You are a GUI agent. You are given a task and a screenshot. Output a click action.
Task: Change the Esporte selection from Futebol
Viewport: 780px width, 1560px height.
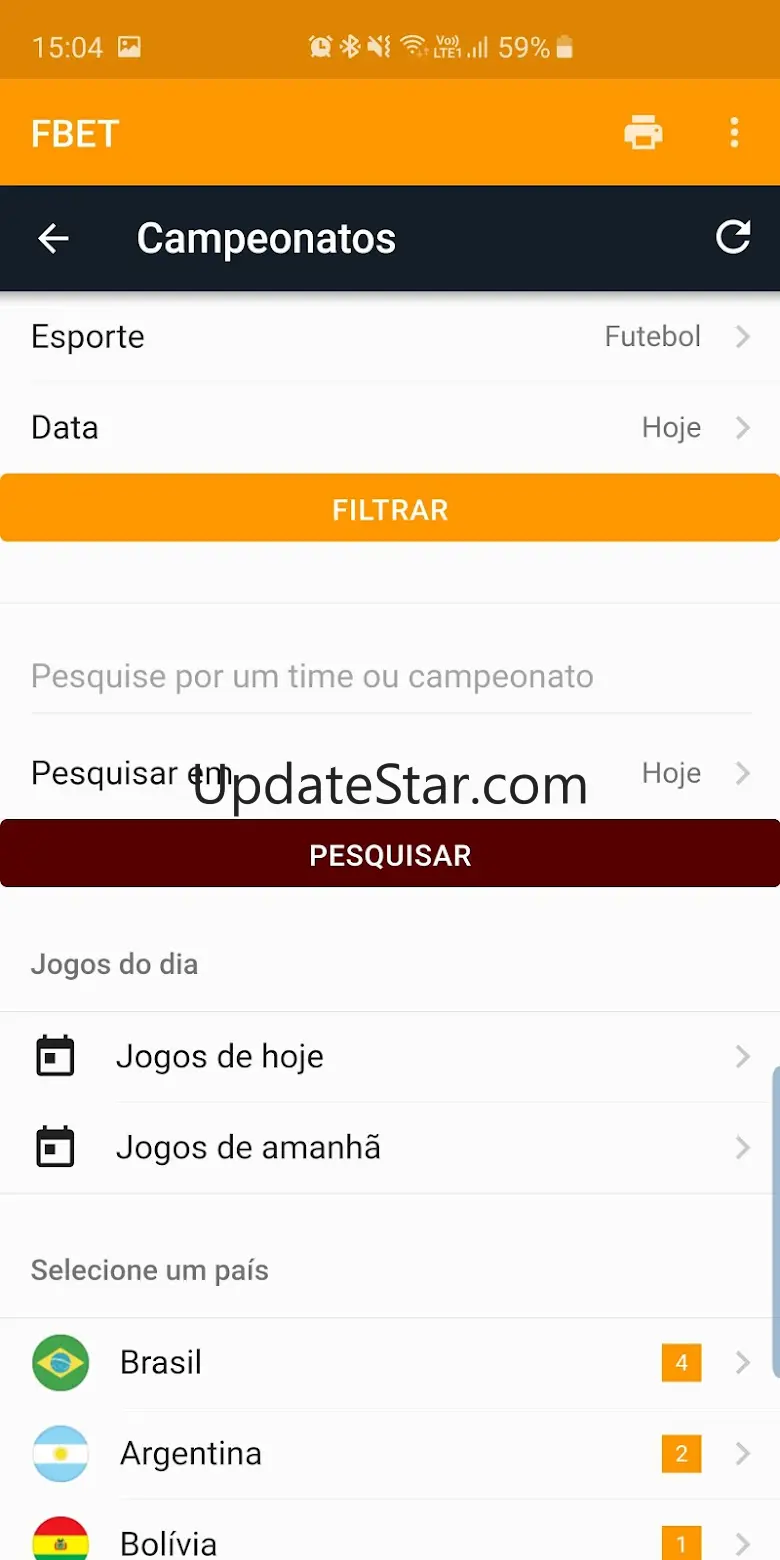click(390, 336)
